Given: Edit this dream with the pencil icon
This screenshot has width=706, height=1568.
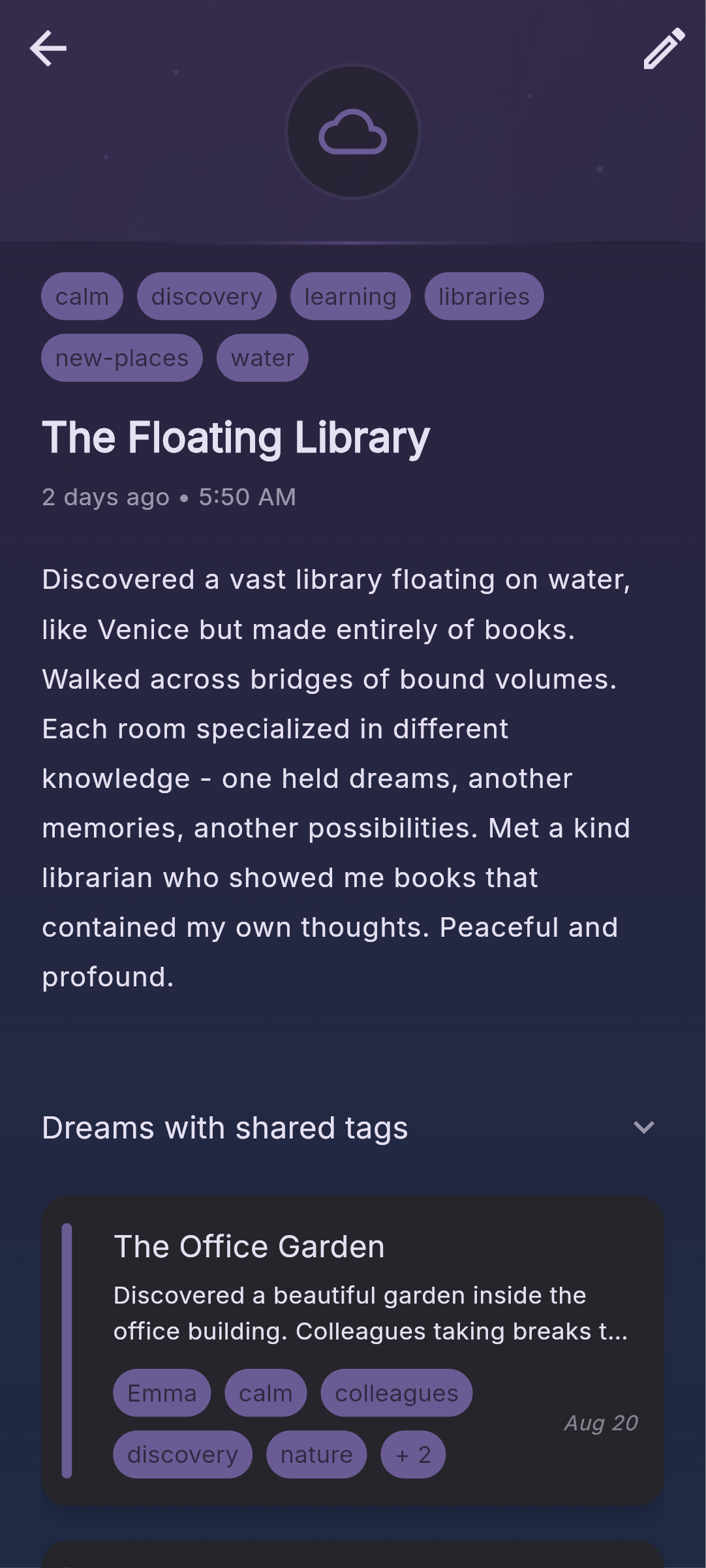Looking at the screenshot, I should tap(664, 48).
